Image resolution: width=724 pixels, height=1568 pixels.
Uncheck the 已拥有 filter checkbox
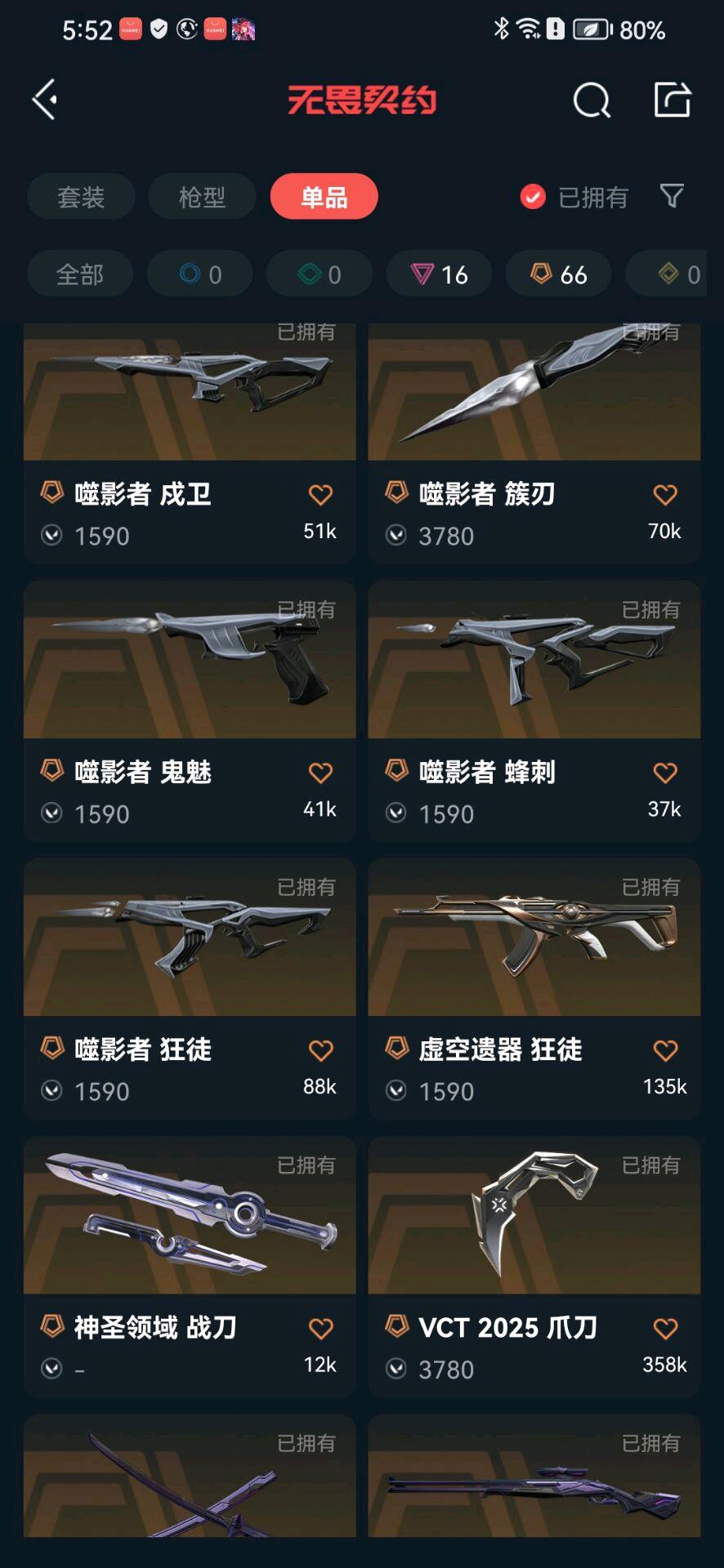pos(533,197)
